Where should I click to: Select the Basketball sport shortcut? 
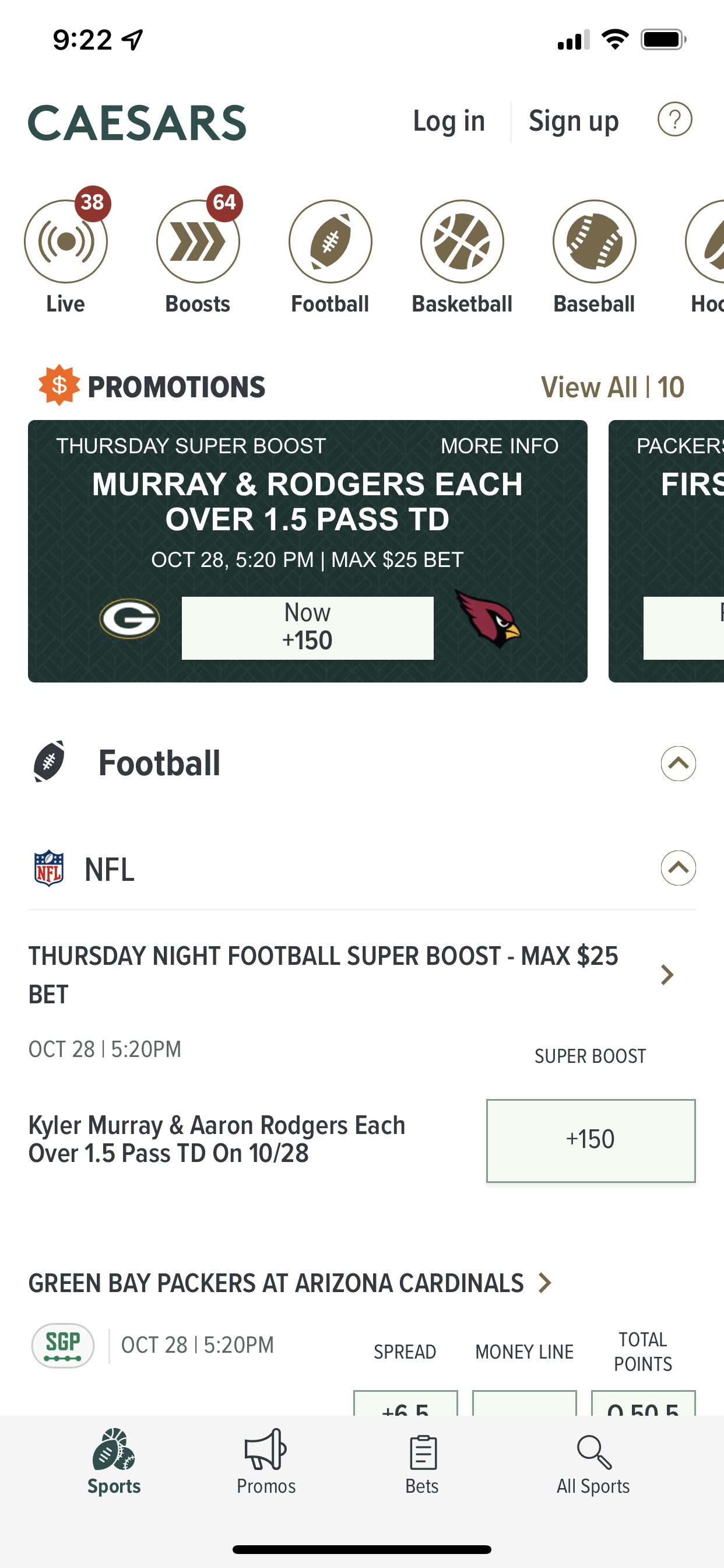462,257
